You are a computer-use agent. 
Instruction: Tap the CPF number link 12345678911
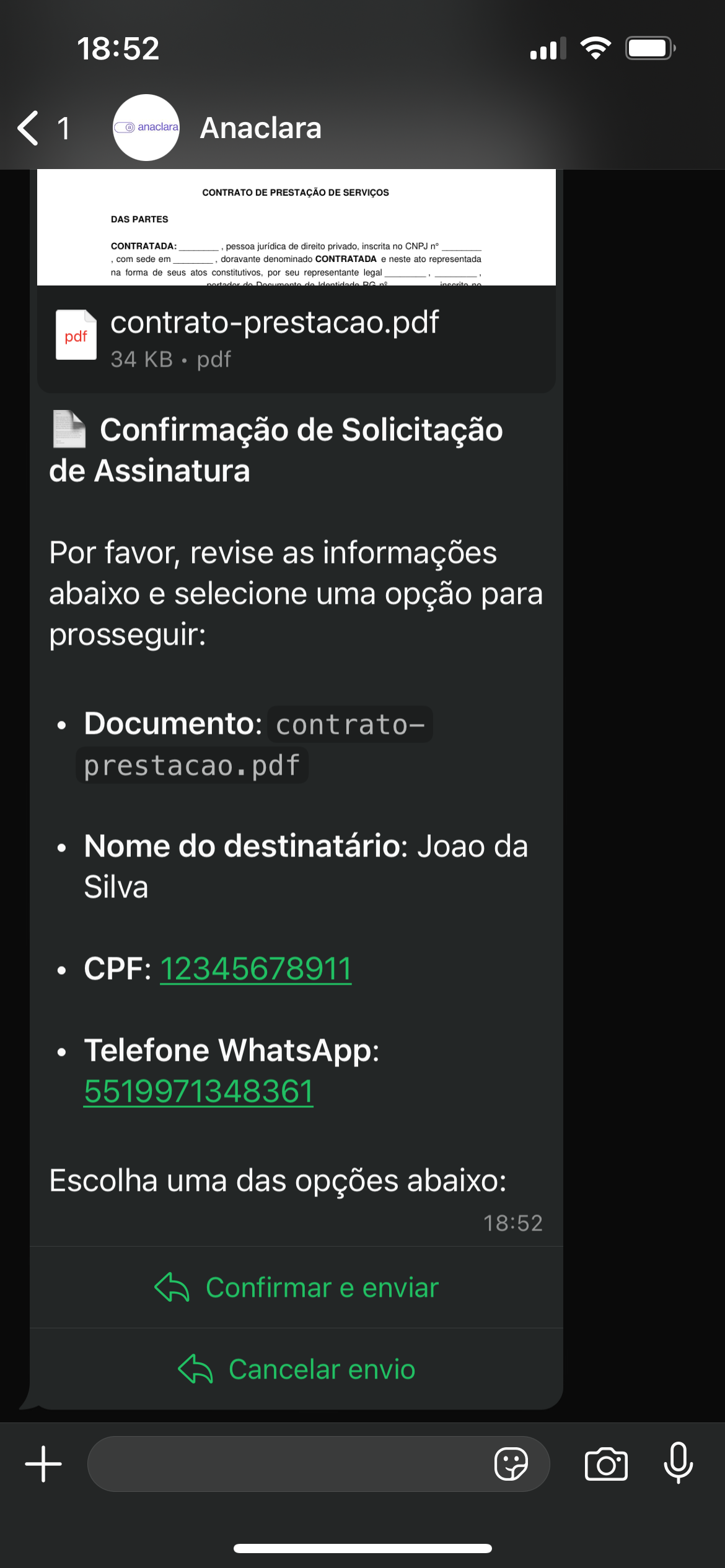(x=255, y=969)
